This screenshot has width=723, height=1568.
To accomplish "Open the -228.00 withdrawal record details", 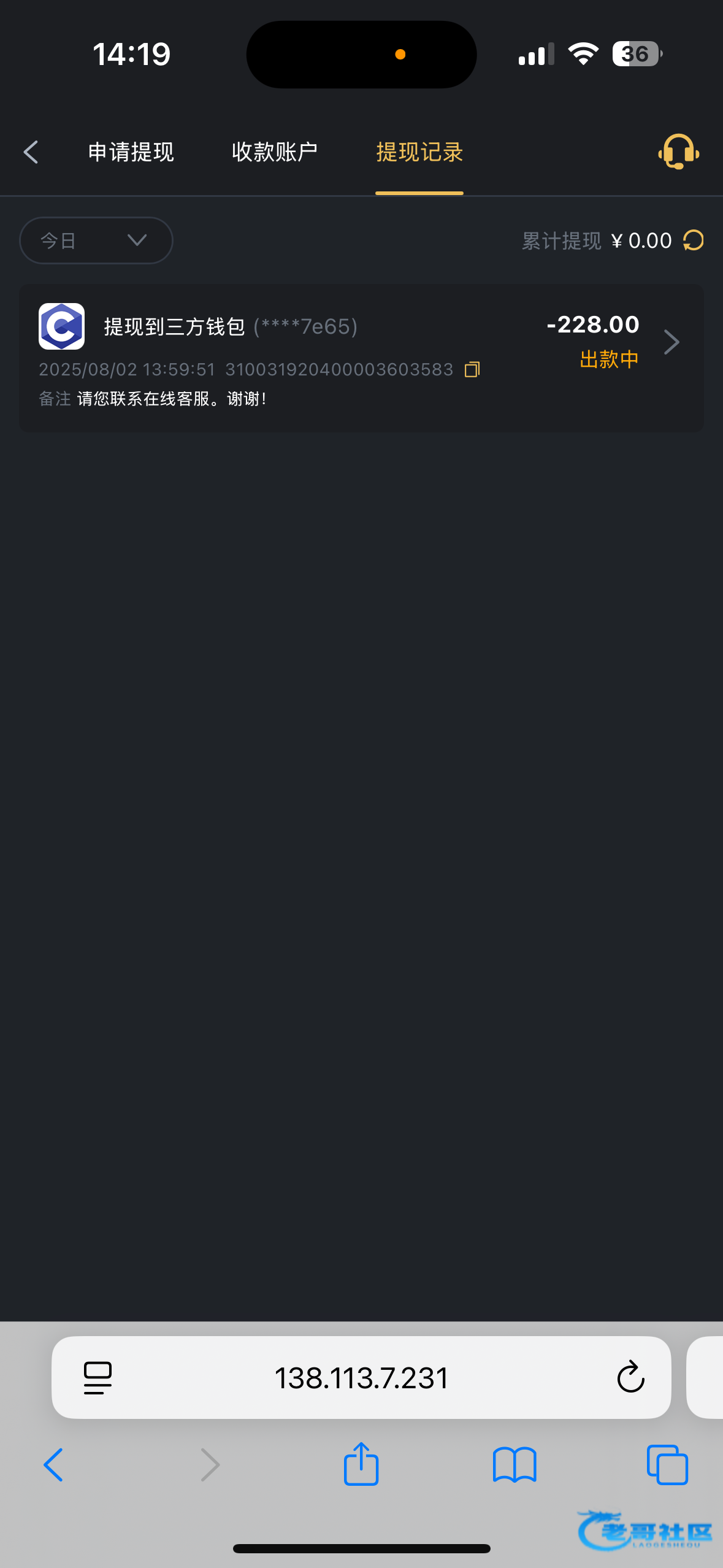I will [671, 342].
